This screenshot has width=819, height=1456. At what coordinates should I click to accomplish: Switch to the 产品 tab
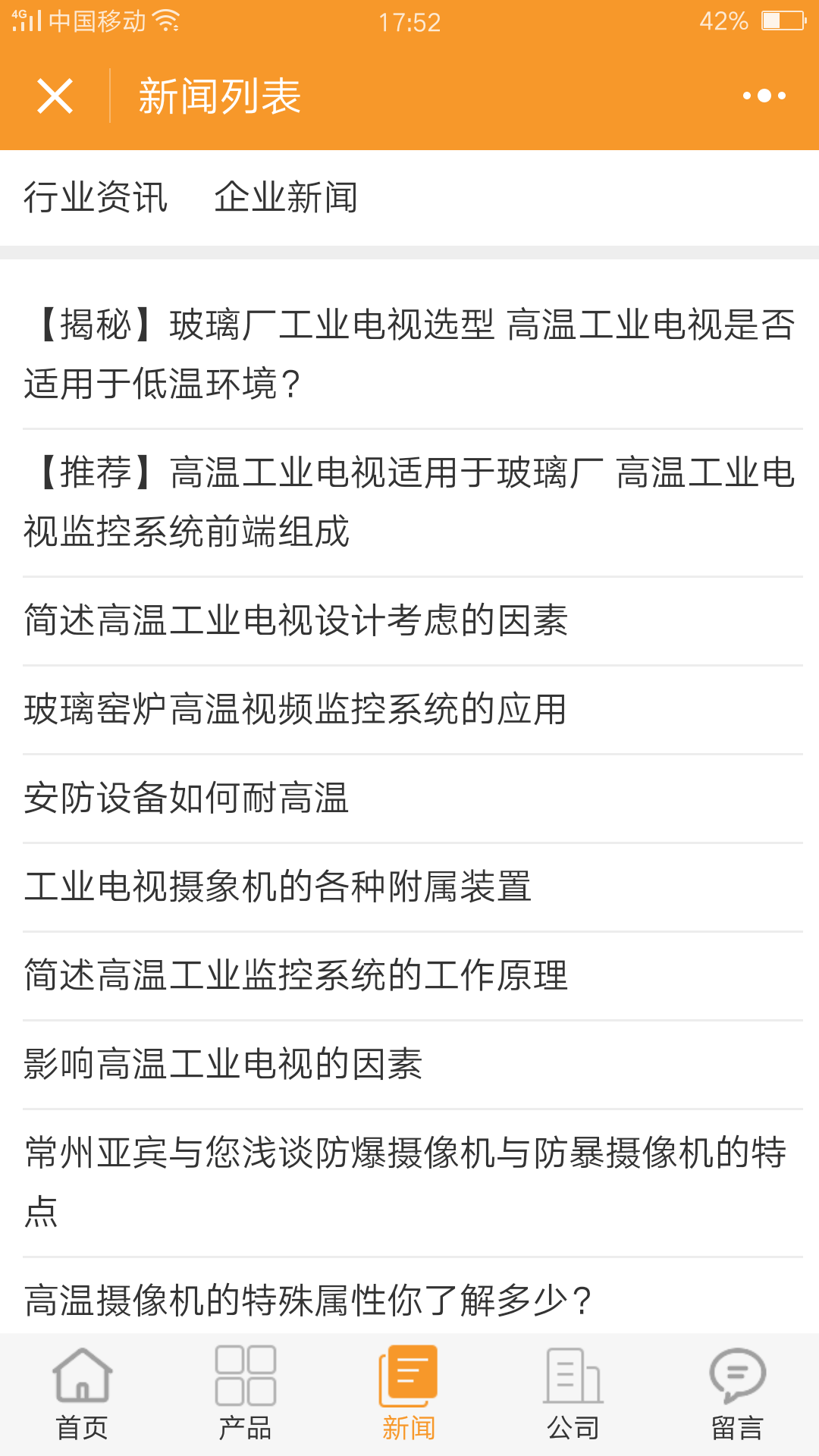coord(246,1394)
